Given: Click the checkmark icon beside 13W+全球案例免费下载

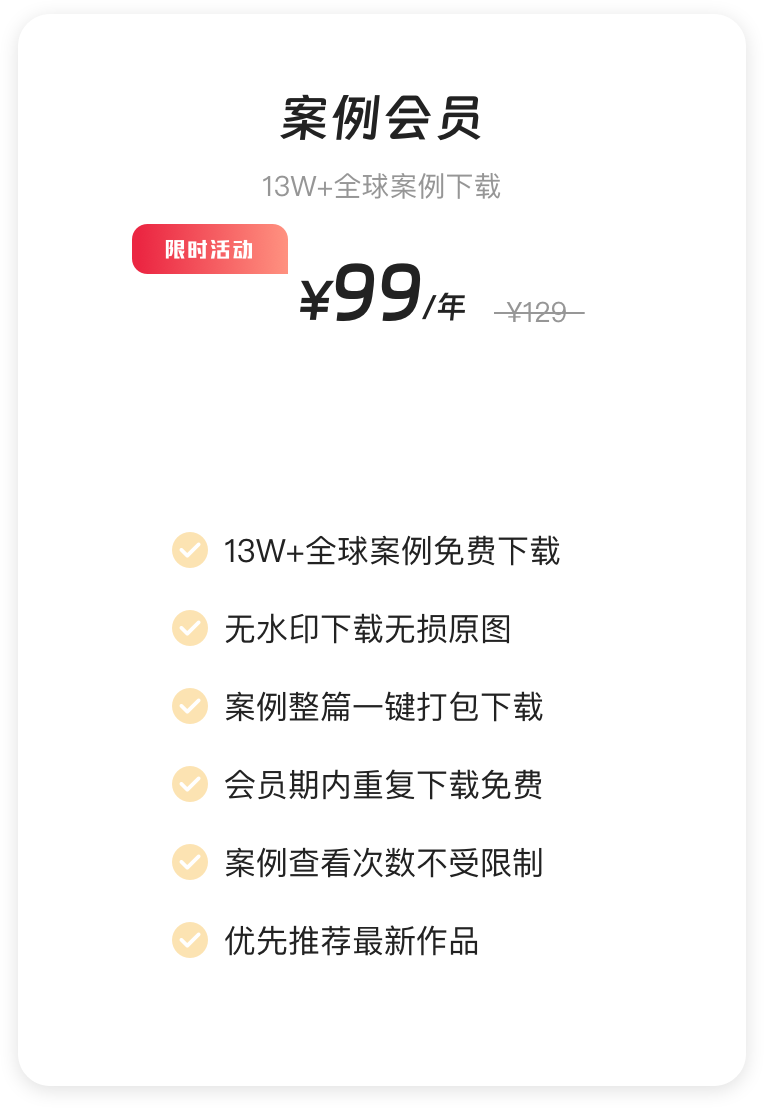Looking at the screenshot, I should (189, 551).
